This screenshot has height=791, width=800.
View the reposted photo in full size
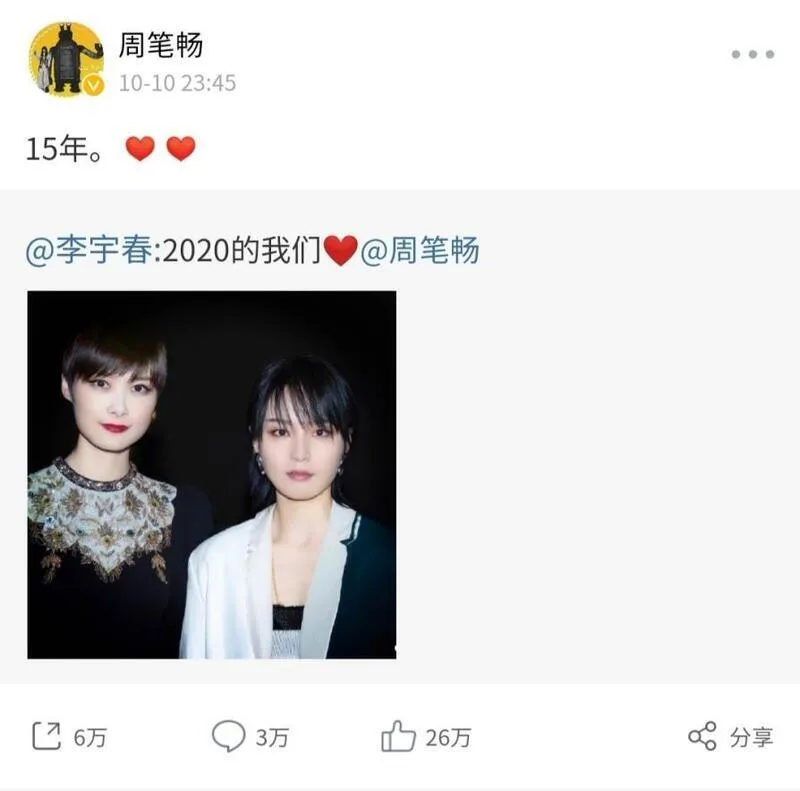click(211, 474)
